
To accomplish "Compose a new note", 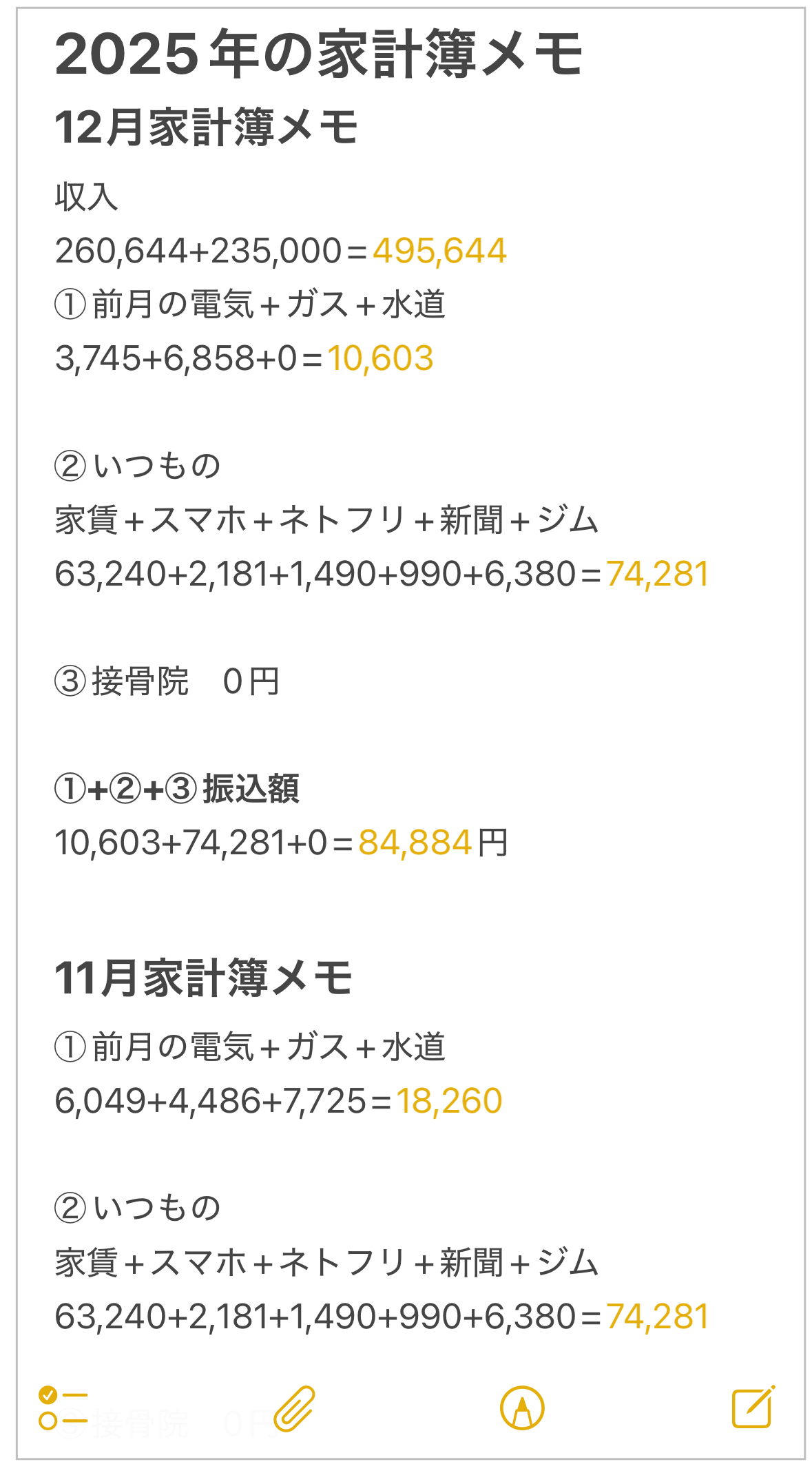I will [x=753, y=1408].
